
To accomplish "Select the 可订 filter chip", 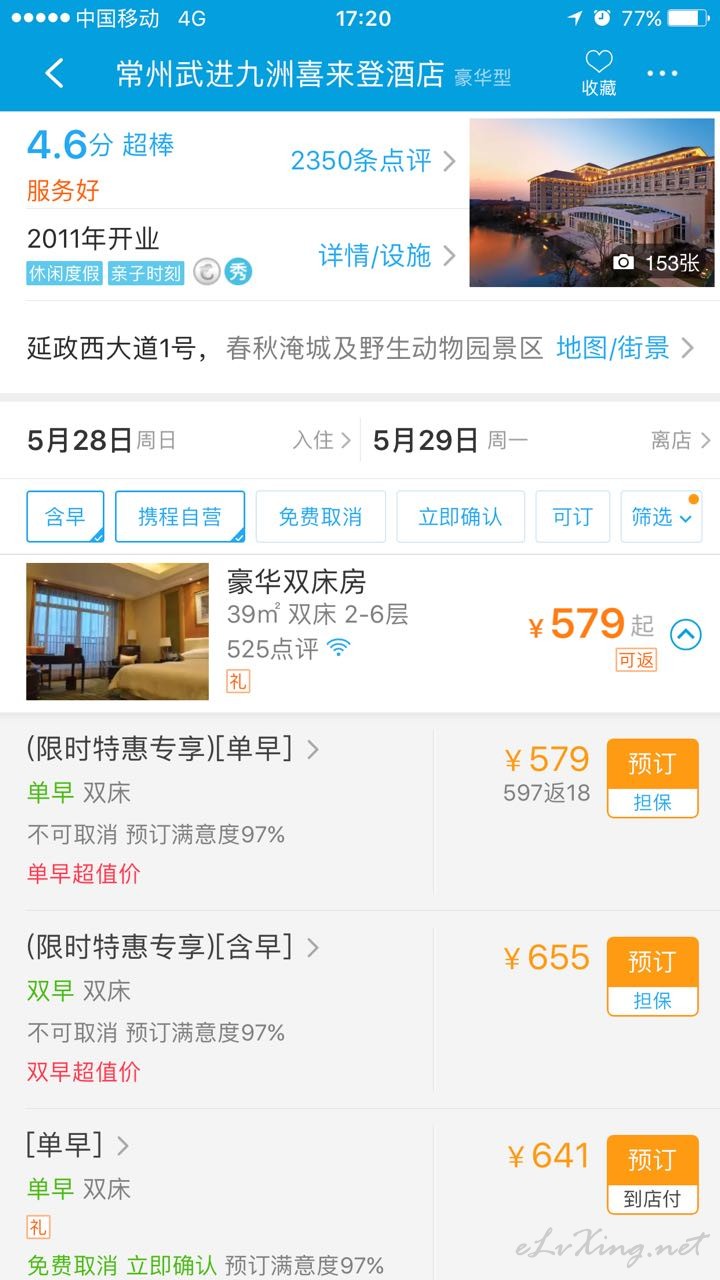I will tap(572, 517).
